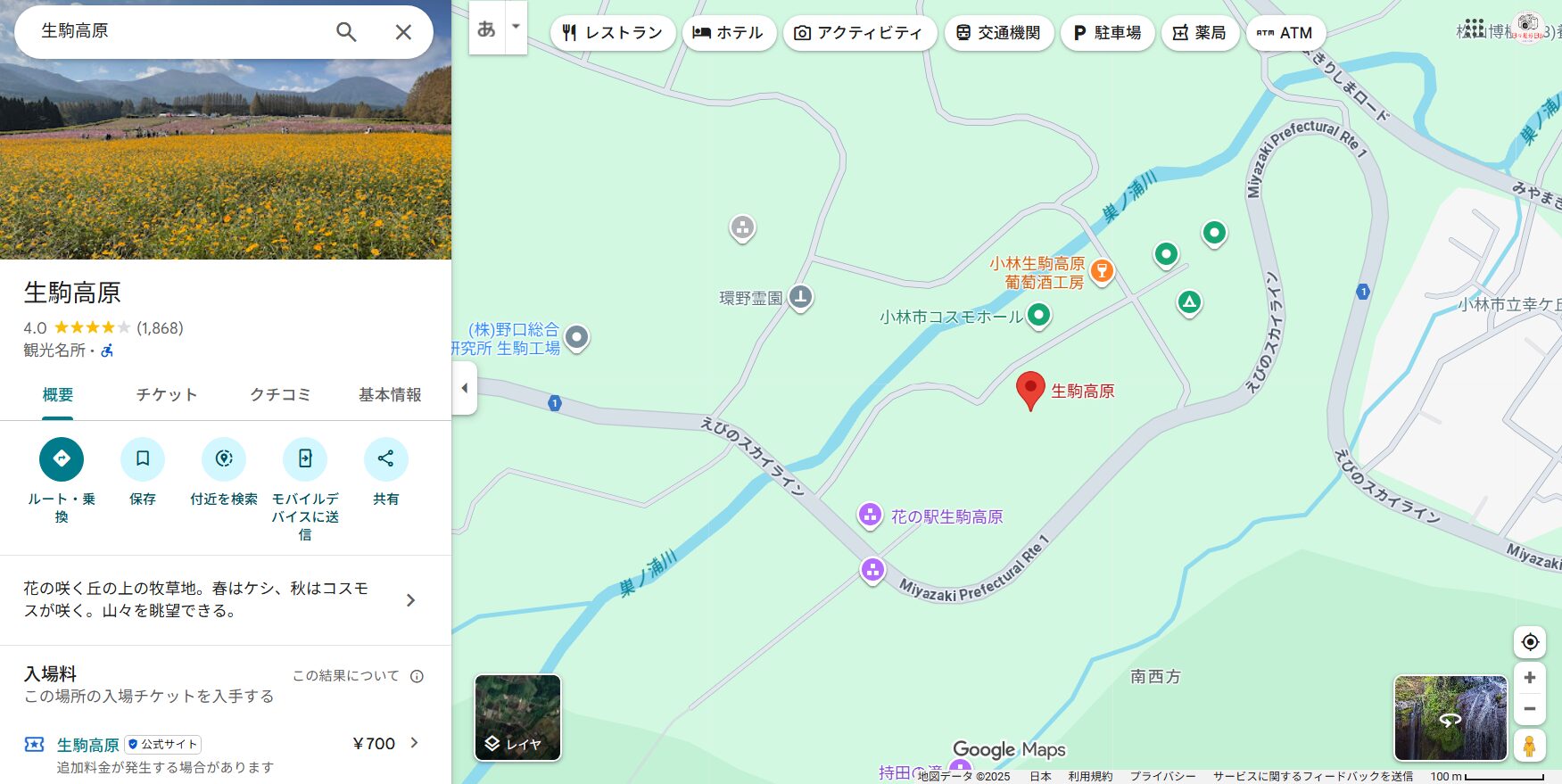Select the ホテル filter chip

(729, 33)
